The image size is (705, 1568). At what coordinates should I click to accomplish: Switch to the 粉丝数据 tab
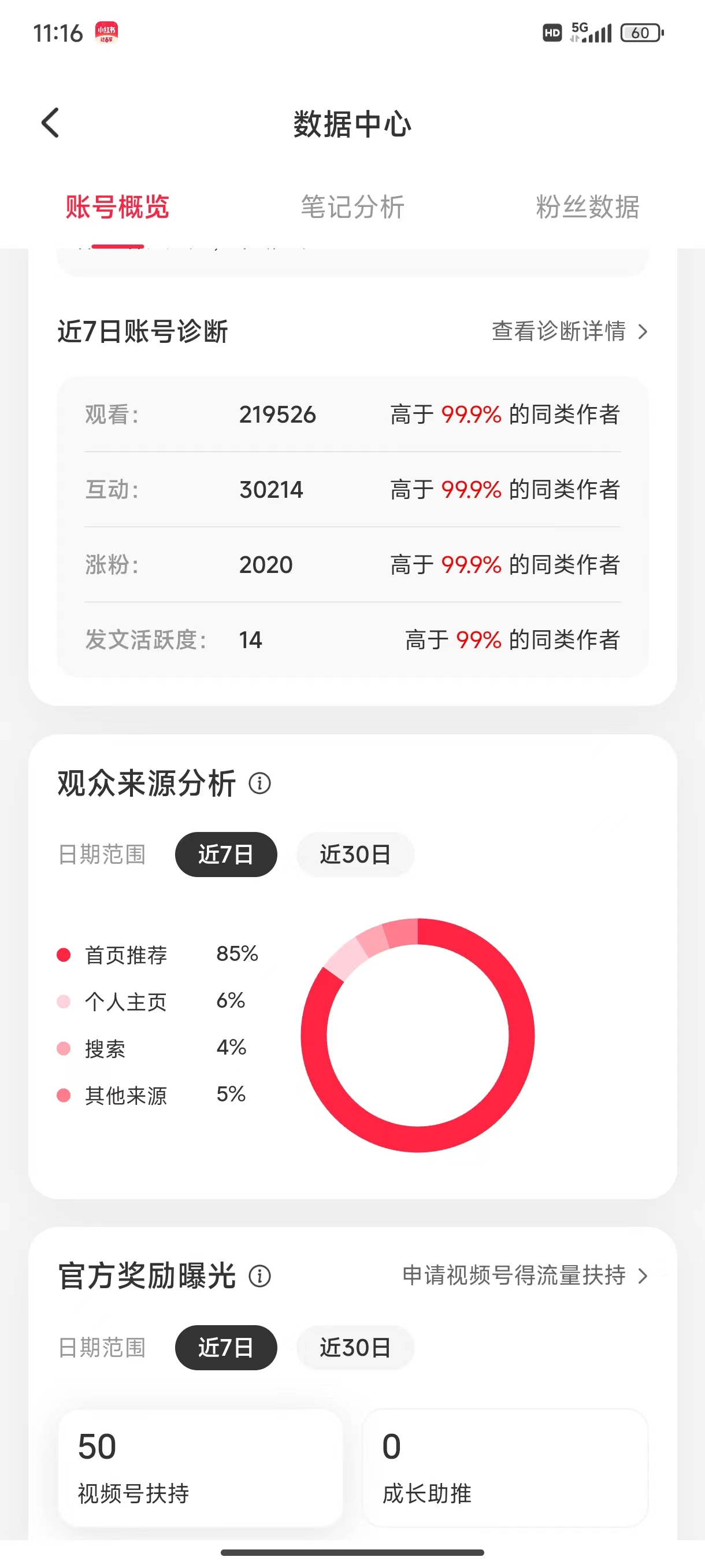coord(587,208)
